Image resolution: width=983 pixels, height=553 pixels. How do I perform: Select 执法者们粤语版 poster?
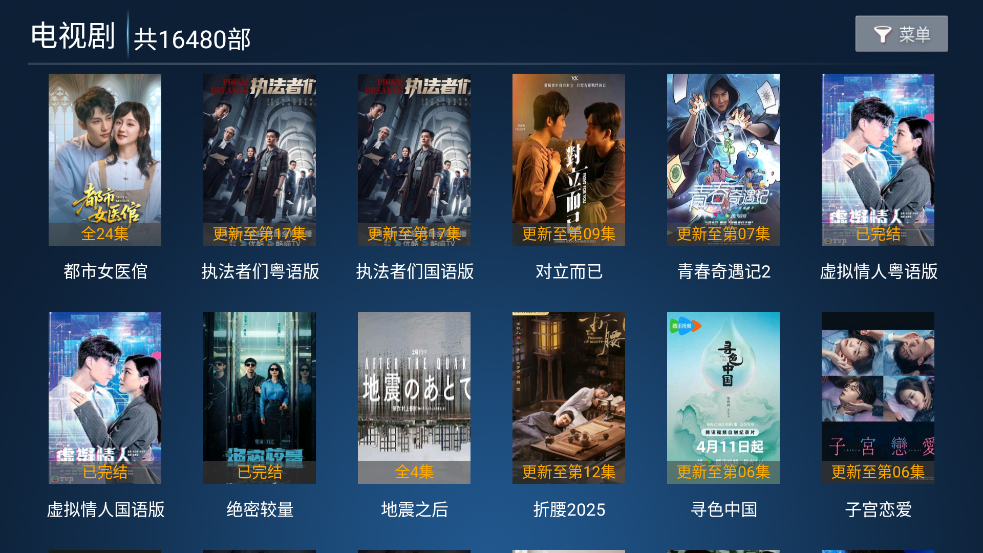pos(260,160)
